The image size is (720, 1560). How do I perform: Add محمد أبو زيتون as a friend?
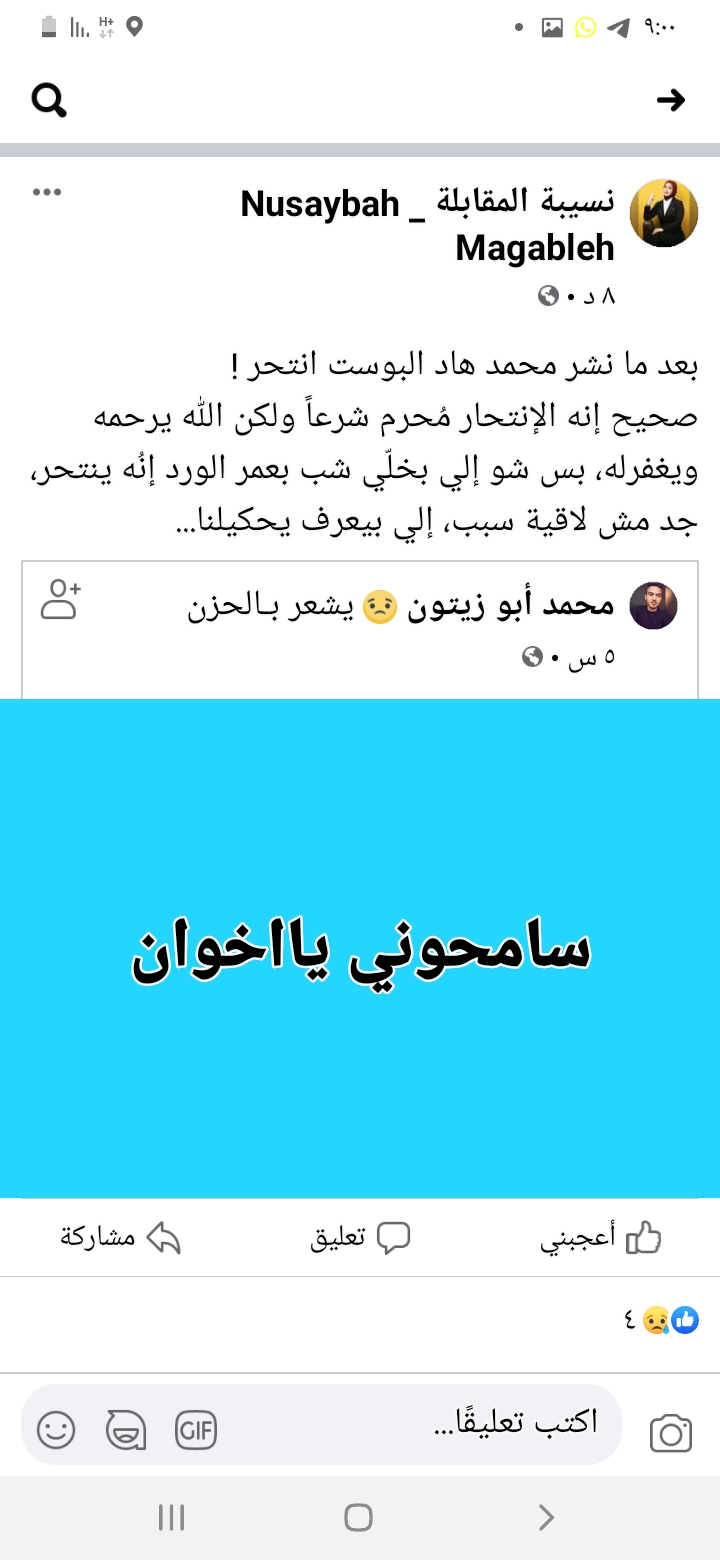click(x=60, y=599)
